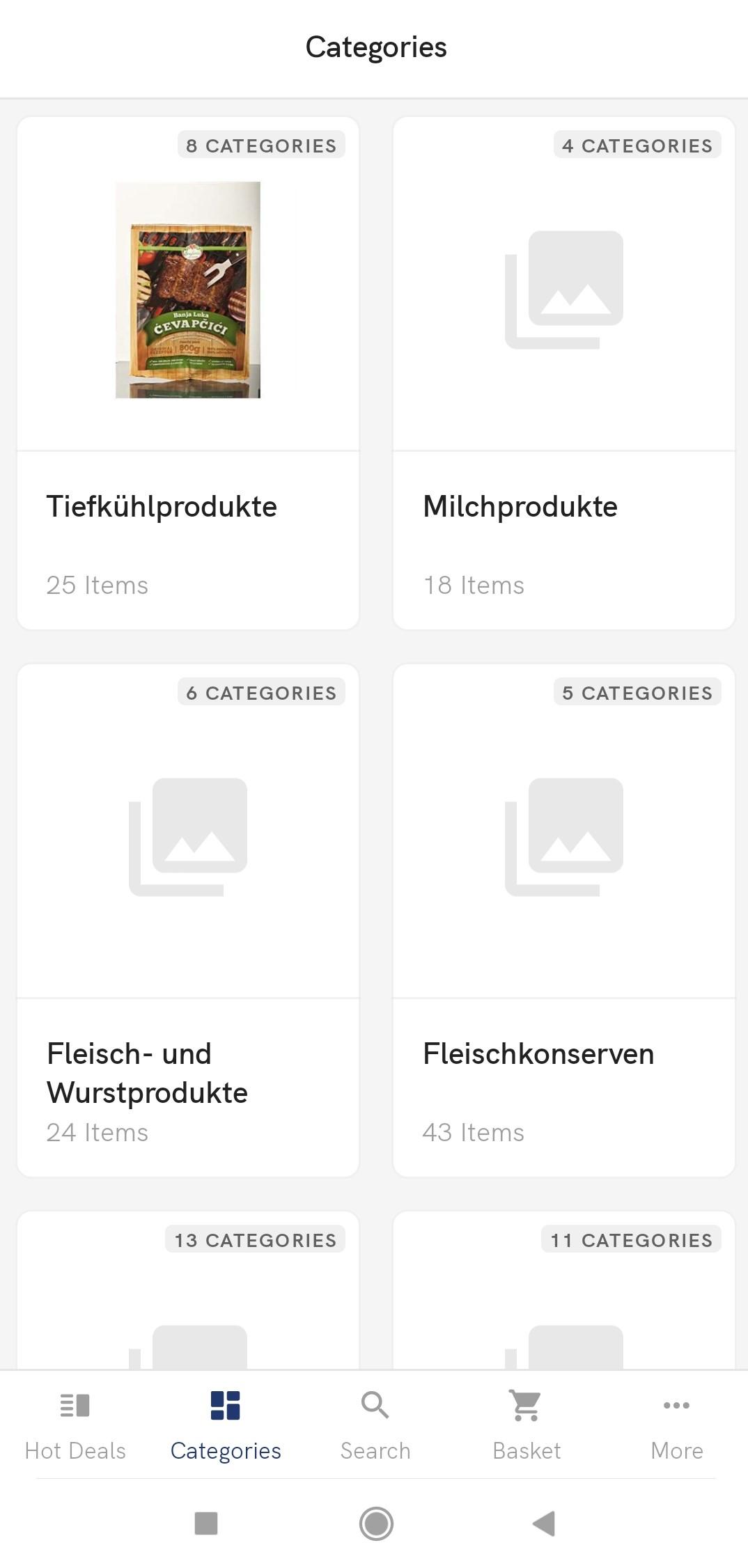Tap the system home button
The width and height of the screenshot is (748, 1568).
376,1523
